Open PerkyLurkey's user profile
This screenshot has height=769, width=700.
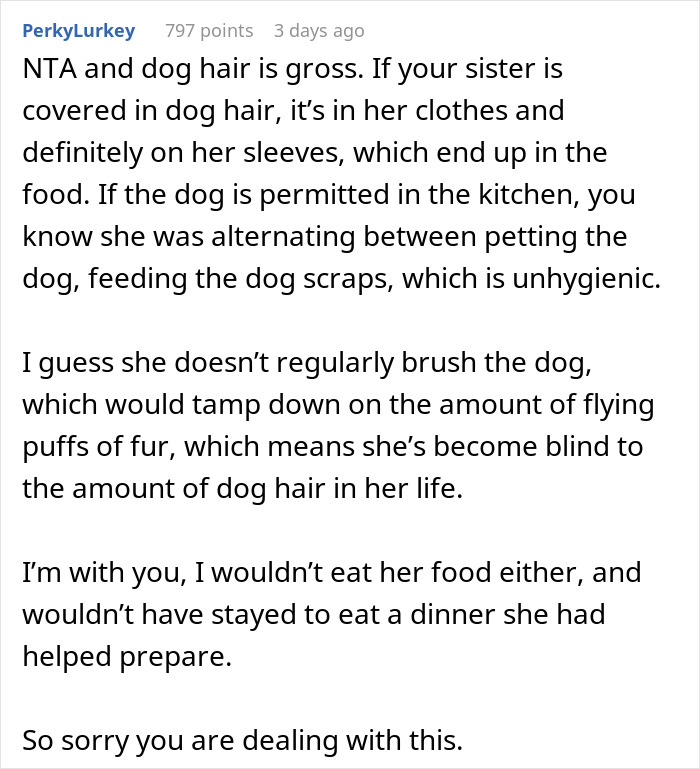pyautogui.click(x=78, y=31)
